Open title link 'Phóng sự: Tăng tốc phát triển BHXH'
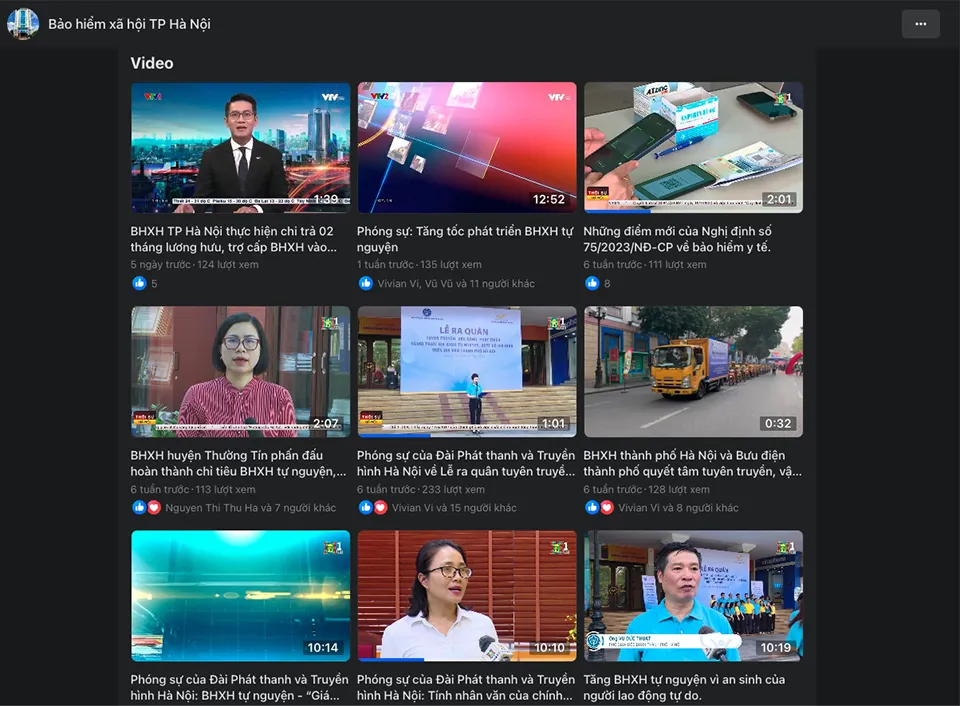960x706 pixels. (x=465, y=238)
